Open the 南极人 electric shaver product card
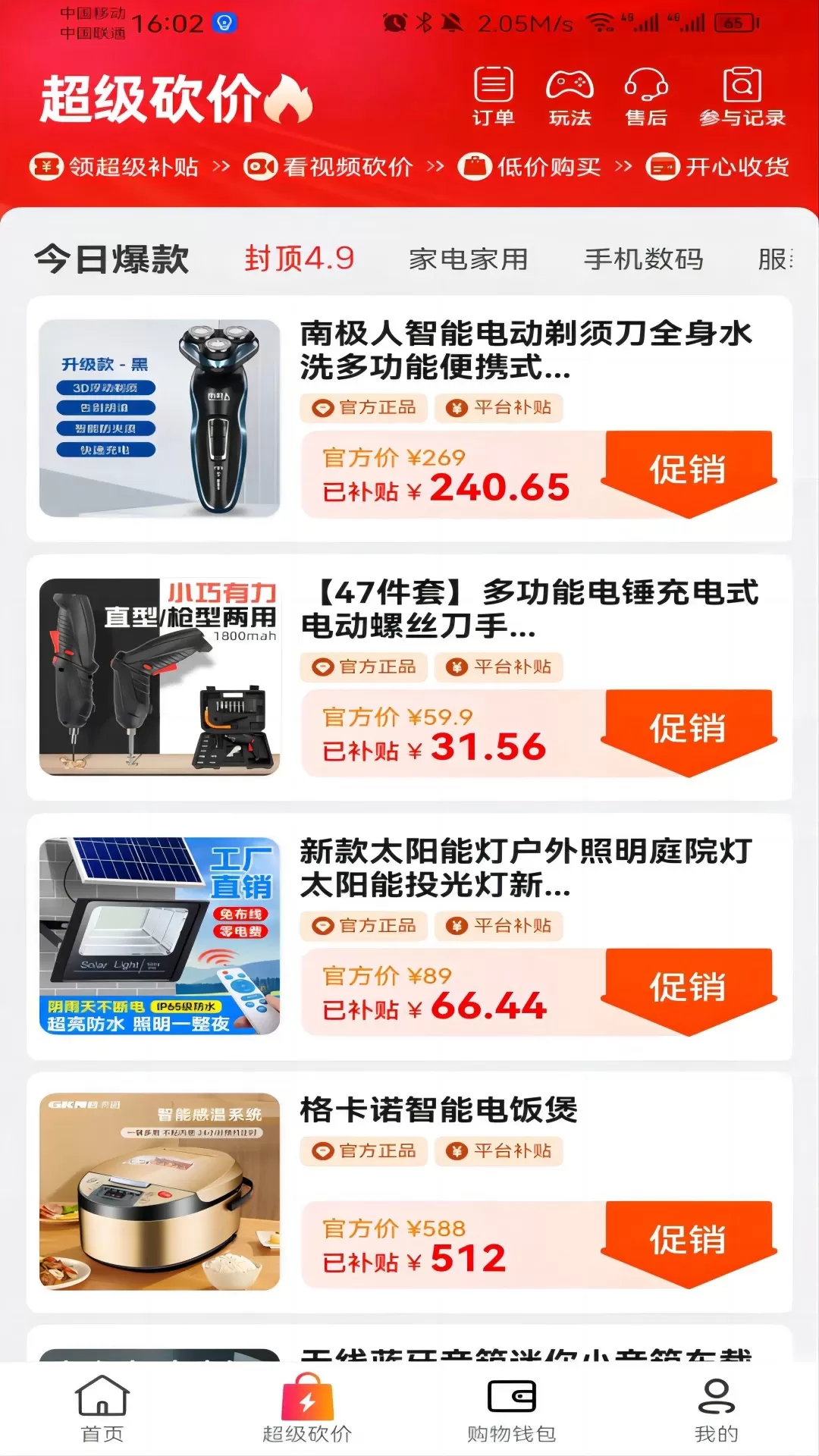 (x=409, y=419)
